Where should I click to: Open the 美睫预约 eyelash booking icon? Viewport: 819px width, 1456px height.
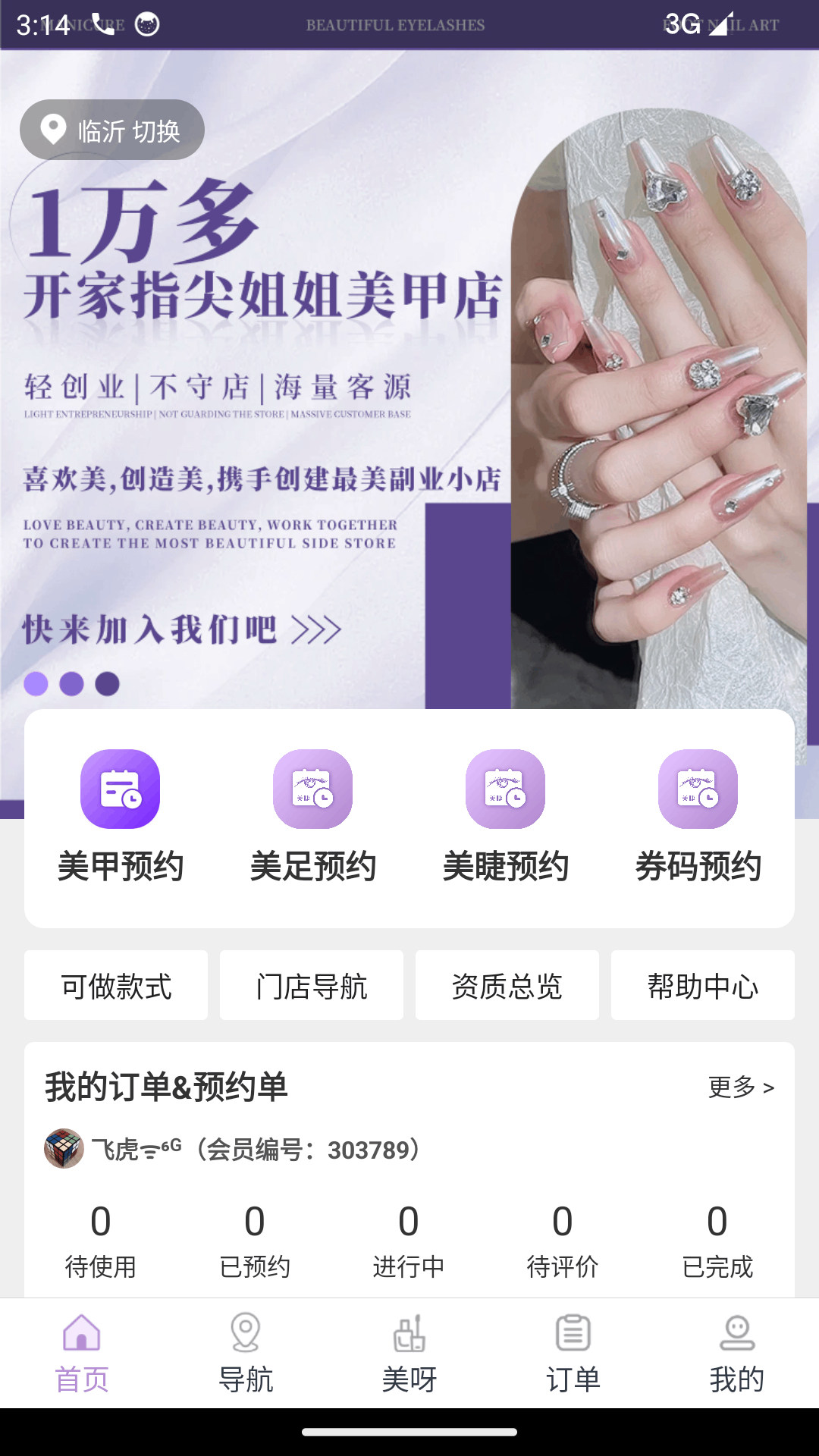[507, 789]
